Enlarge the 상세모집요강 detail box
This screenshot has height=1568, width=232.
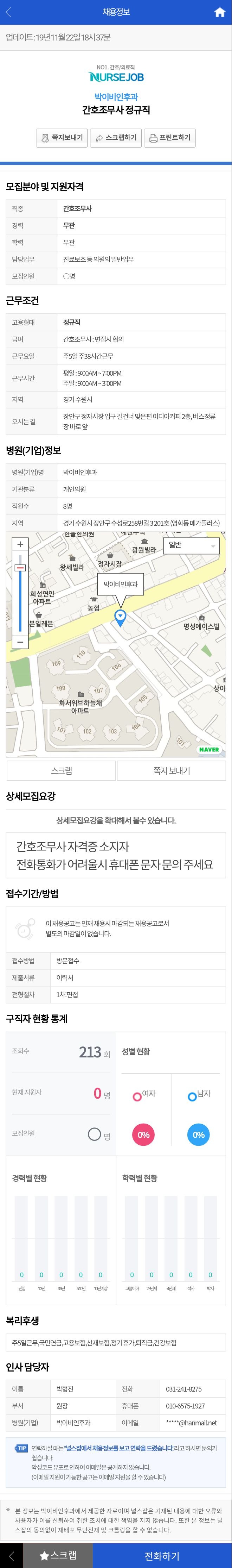pyautogui.click(x=116, y=855)
